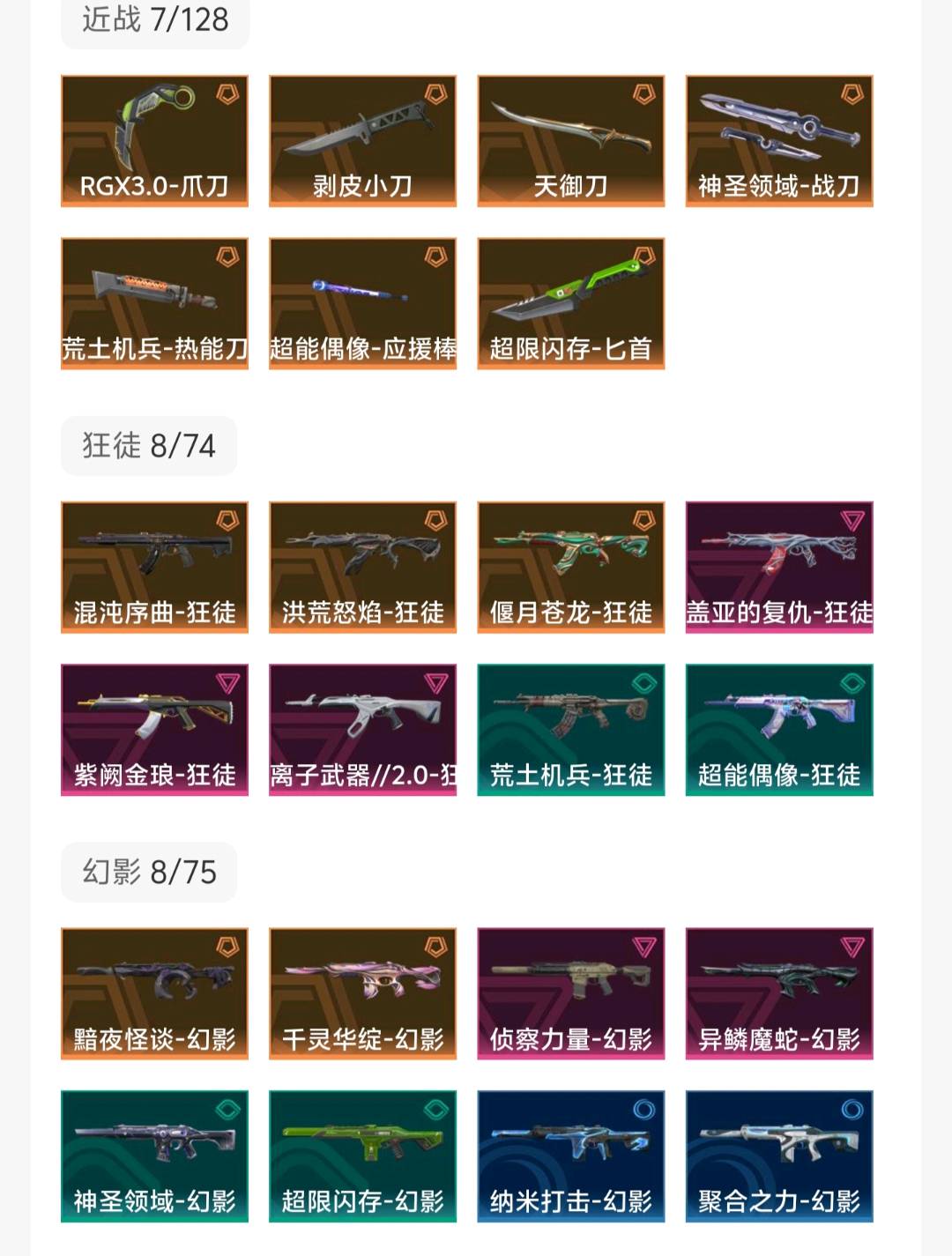View the 剥皮小刀 knife skin
952x1256 pixels.
(362, 141)
